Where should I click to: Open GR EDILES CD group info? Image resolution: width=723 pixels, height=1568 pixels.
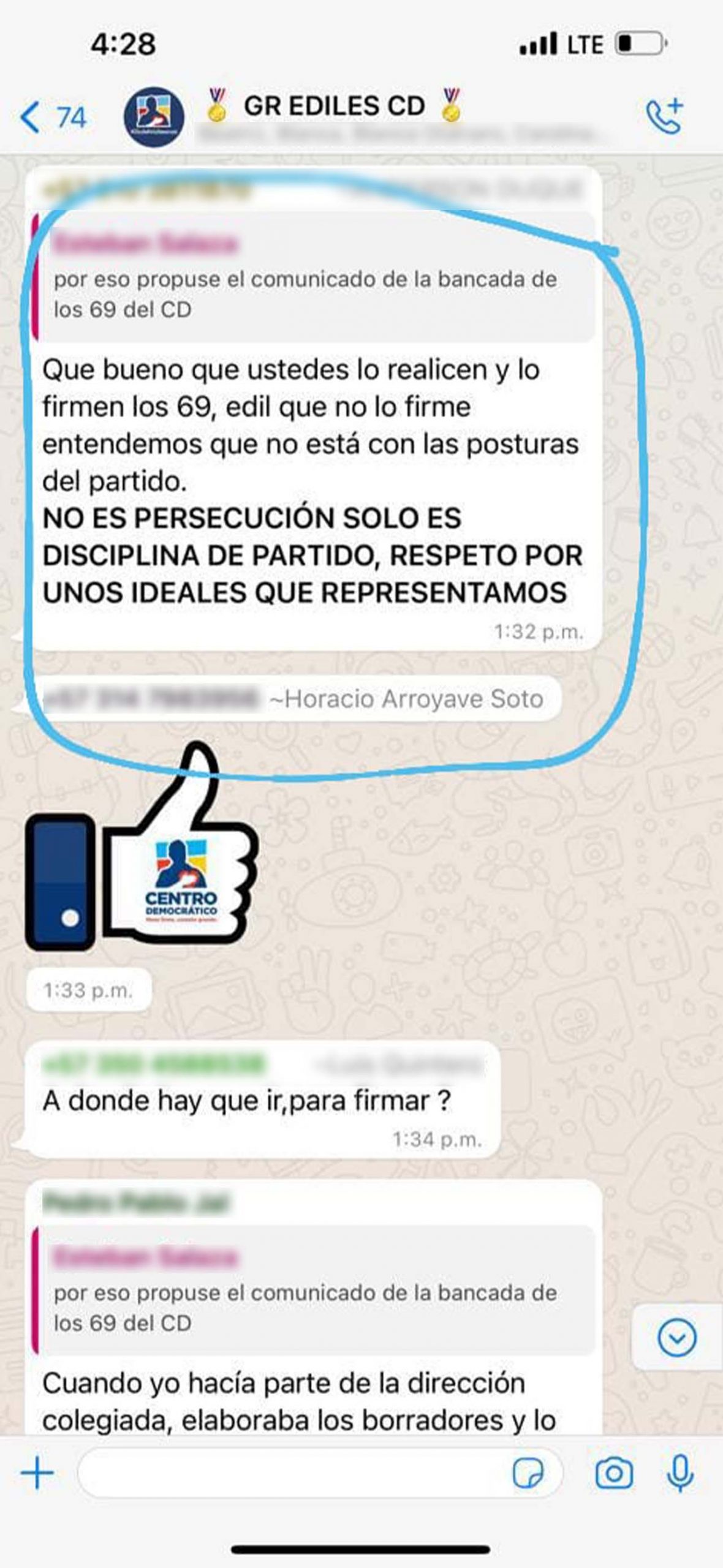pos(334,107)
